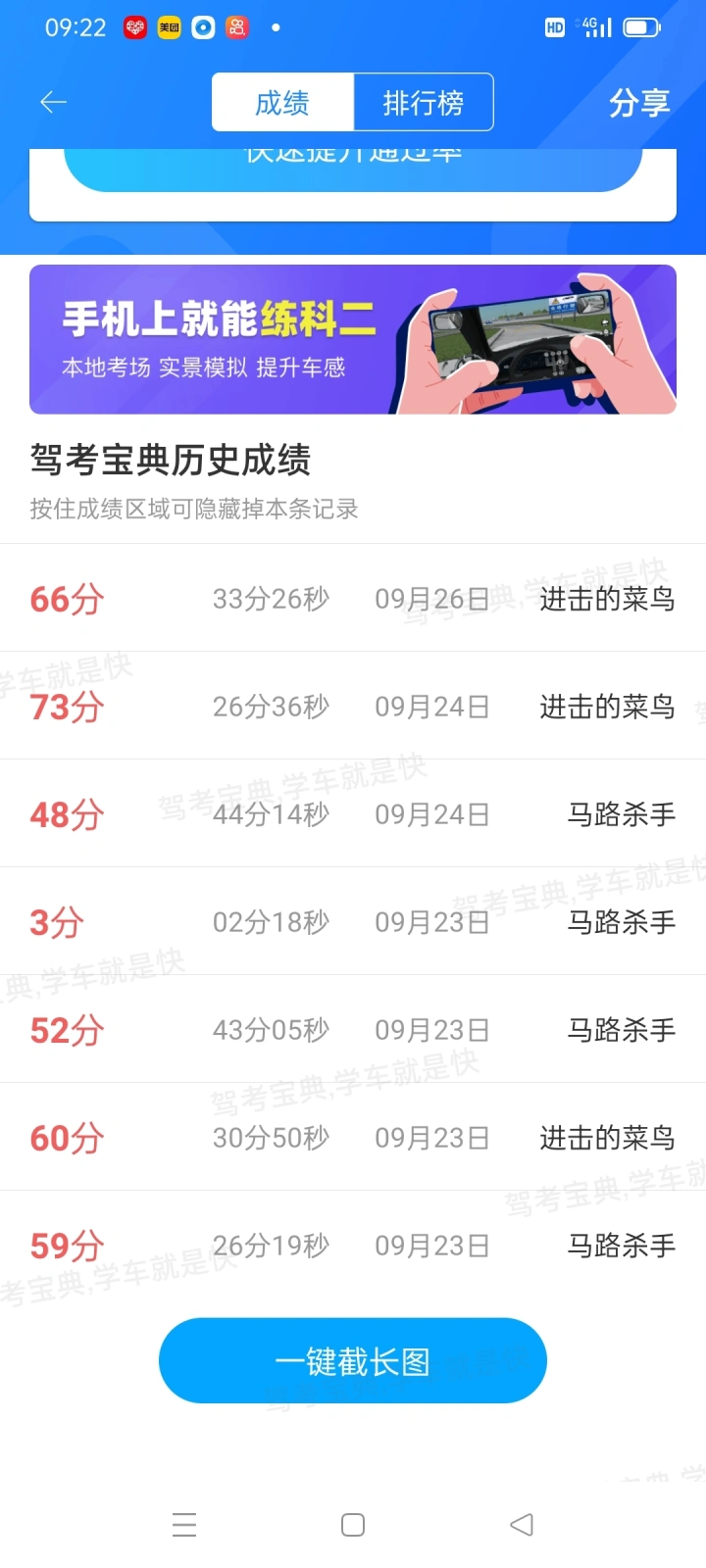This screenshot has width=706, height=1568.
Task: Open the 52分 score record
Action: click(353, 1029)
